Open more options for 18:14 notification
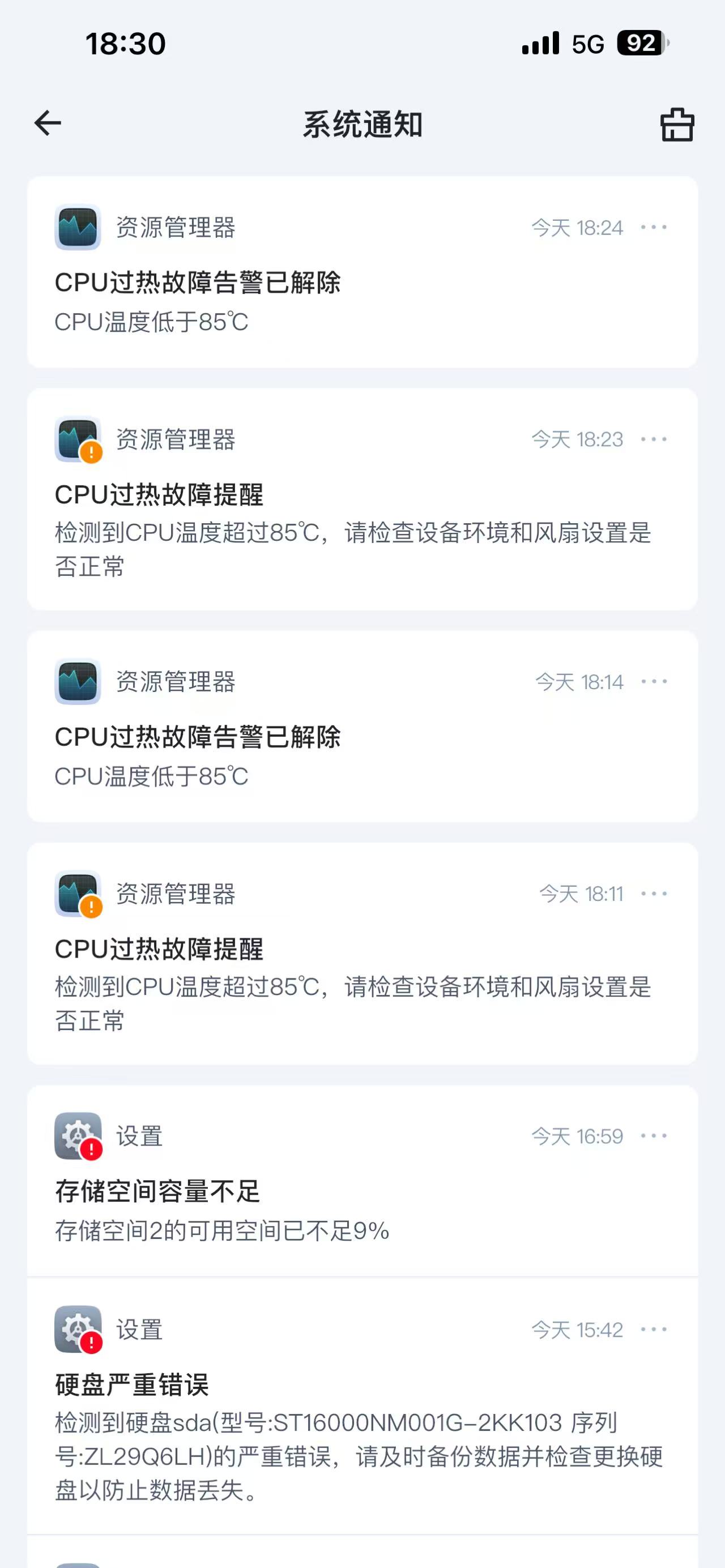Image resolution: width=725 pixels, height=1568 pixels. click(654, 682)
